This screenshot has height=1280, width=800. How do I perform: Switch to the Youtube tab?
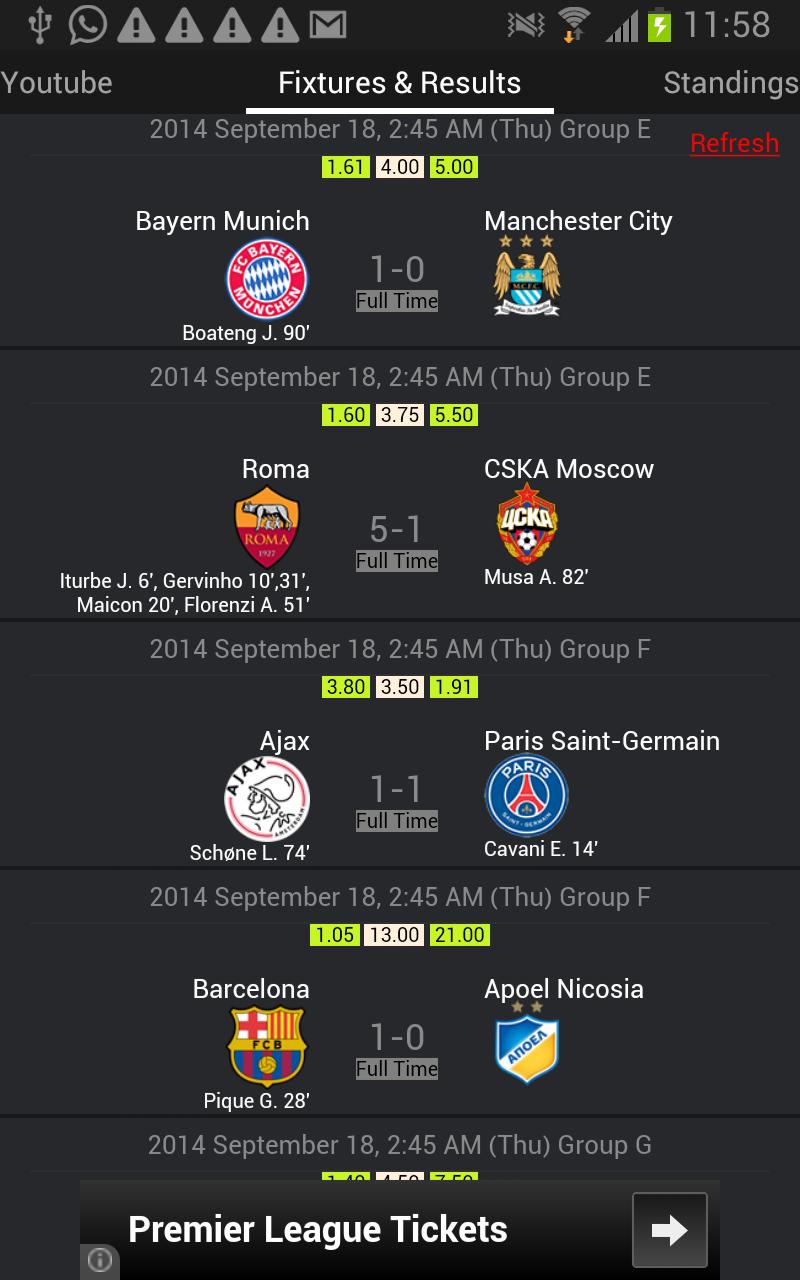click(x=57, y=83)
